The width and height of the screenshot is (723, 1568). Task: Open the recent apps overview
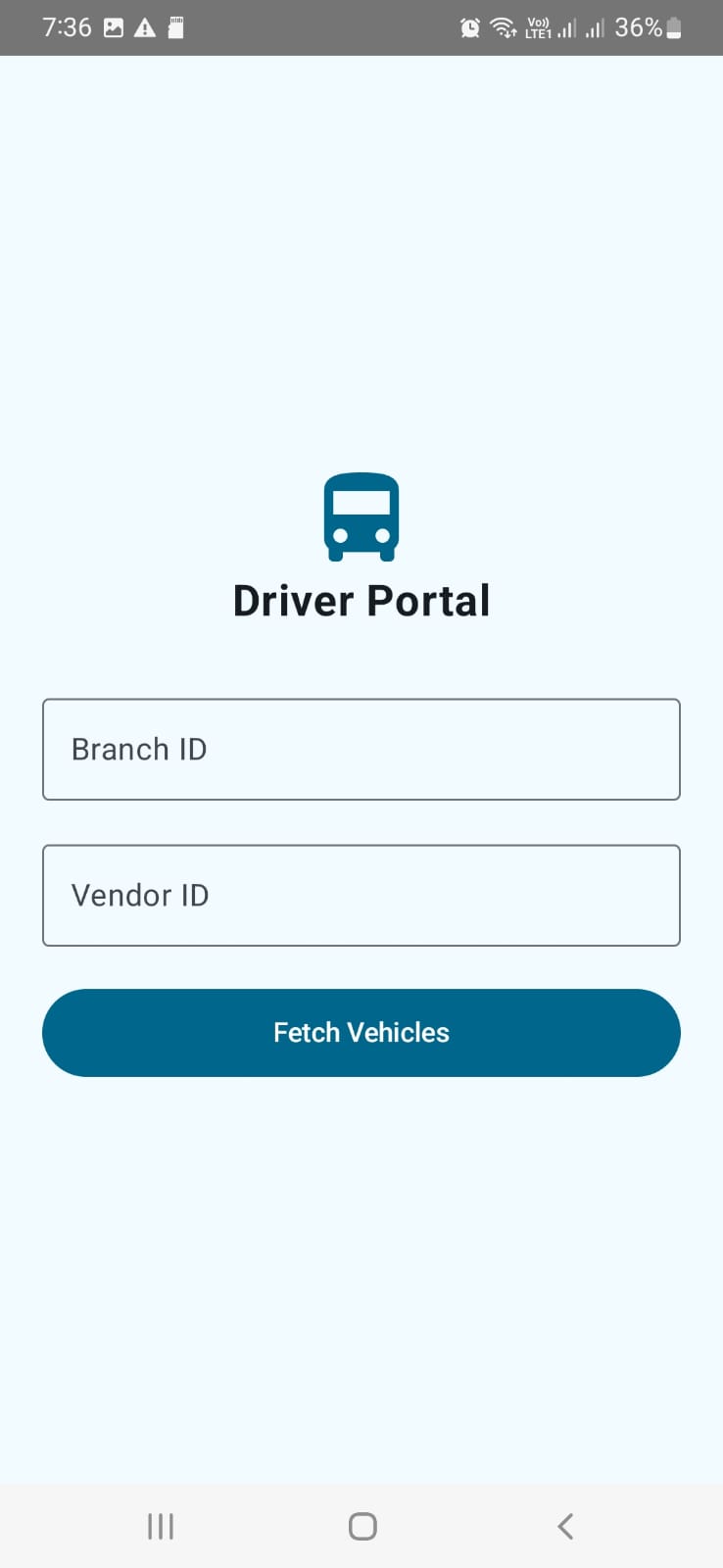pos(161,1526)
